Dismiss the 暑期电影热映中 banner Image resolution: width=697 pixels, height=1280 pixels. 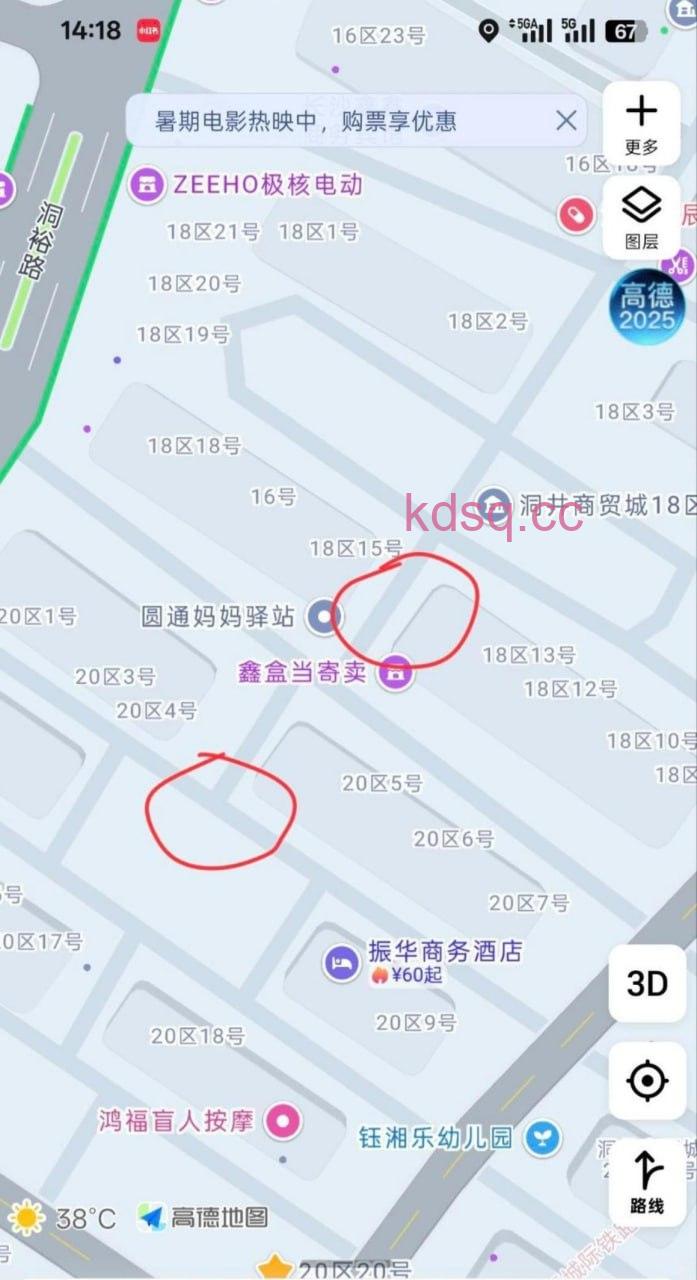click(566, 121)
